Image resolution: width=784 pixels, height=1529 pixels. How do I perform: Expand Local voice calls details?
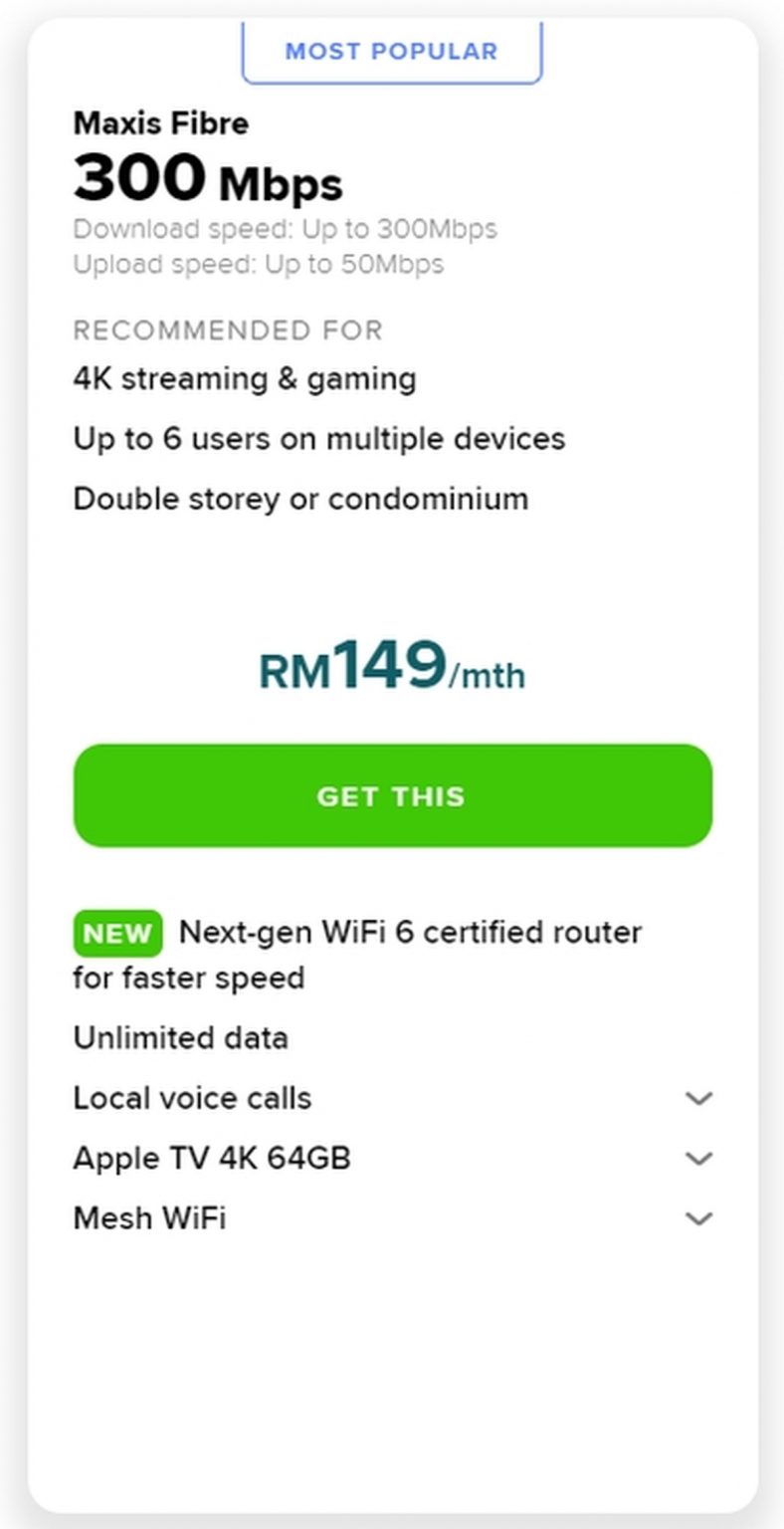[698, 1098]
